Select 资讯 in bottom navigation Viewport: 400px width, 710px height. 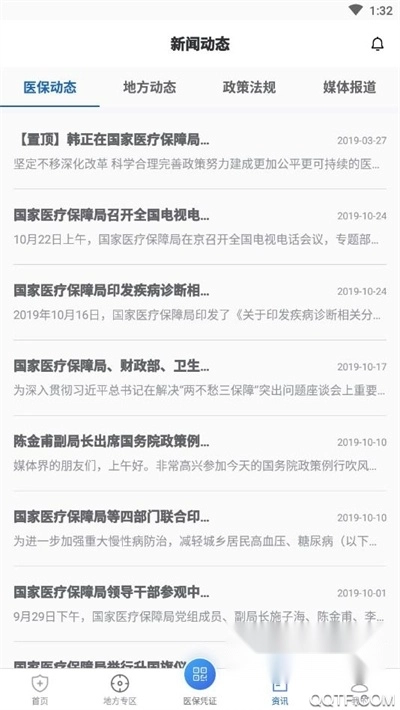280,690
